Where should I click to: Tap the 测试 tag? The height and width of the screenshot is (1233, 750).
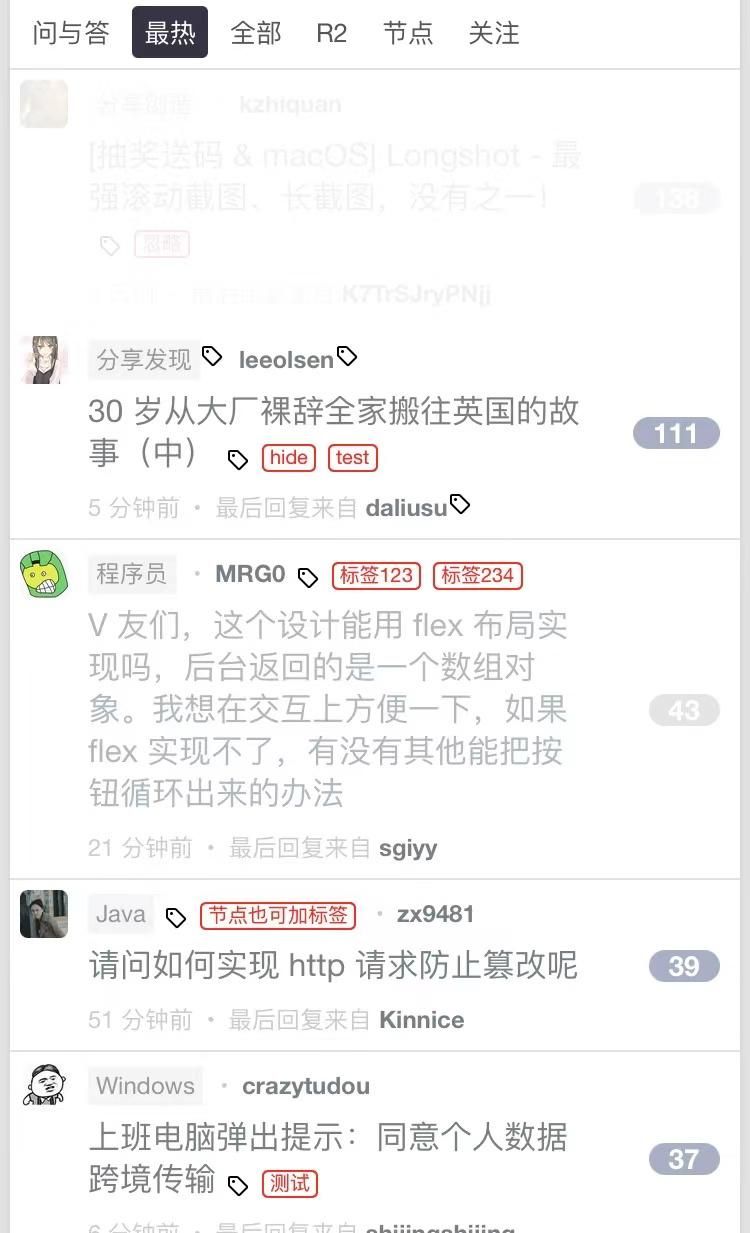pos(290,1184)
